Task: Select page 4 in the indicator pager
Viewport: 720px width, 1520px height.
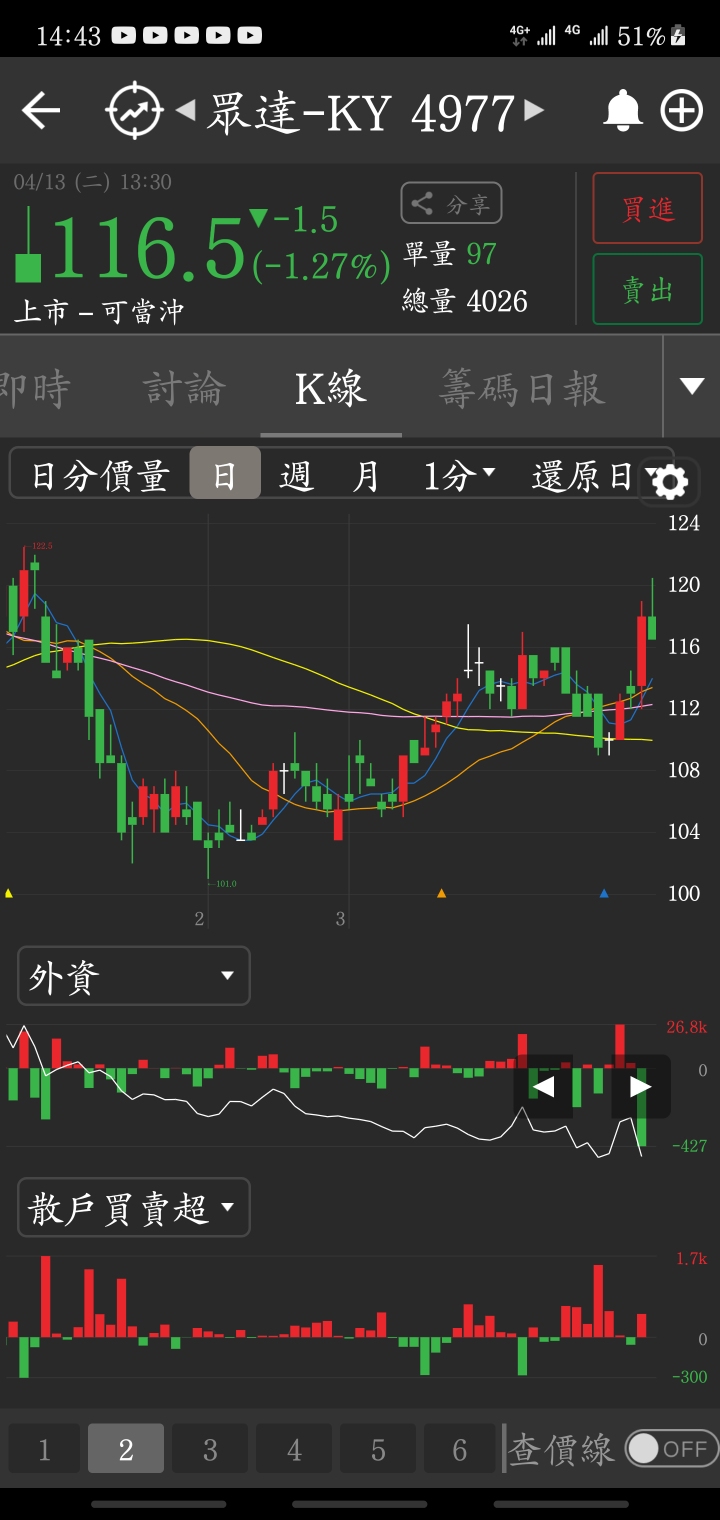Action: pyautogui.click(x=293, y=1447)
